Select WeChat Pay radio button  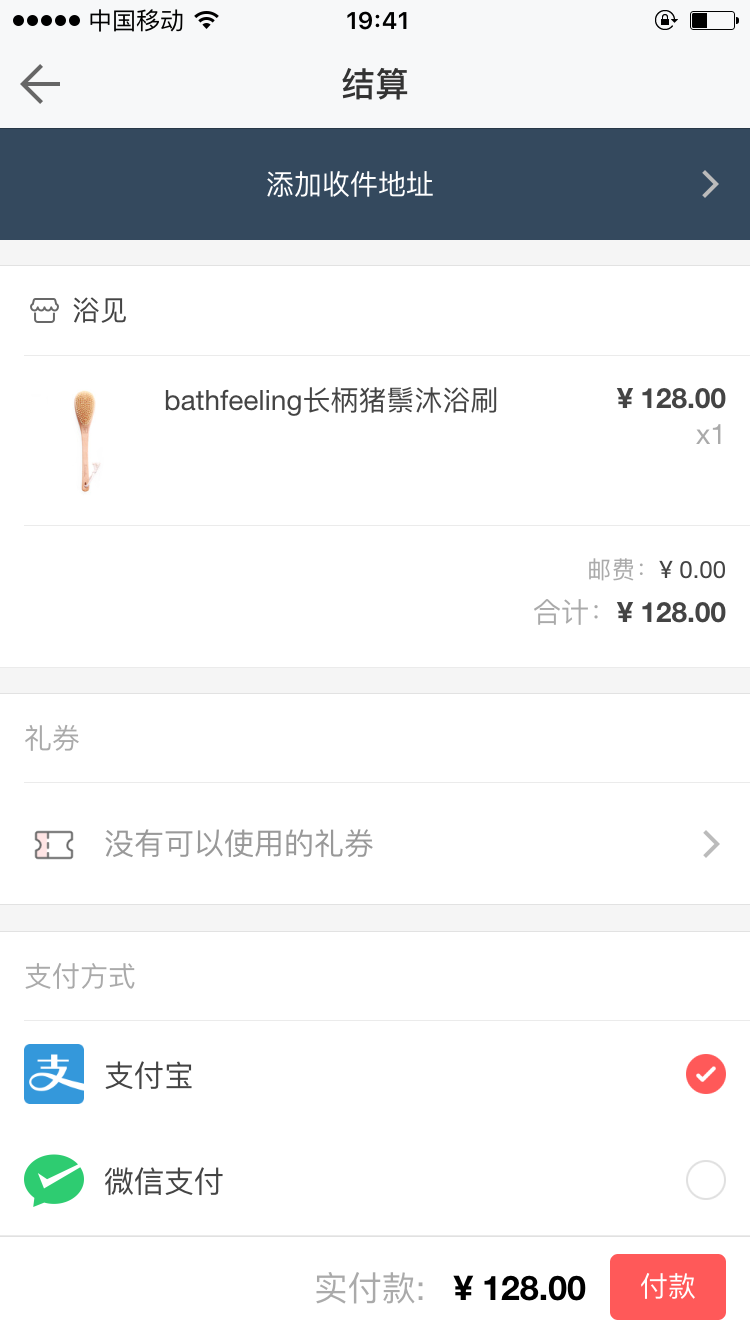click(x=705, y=1180)
